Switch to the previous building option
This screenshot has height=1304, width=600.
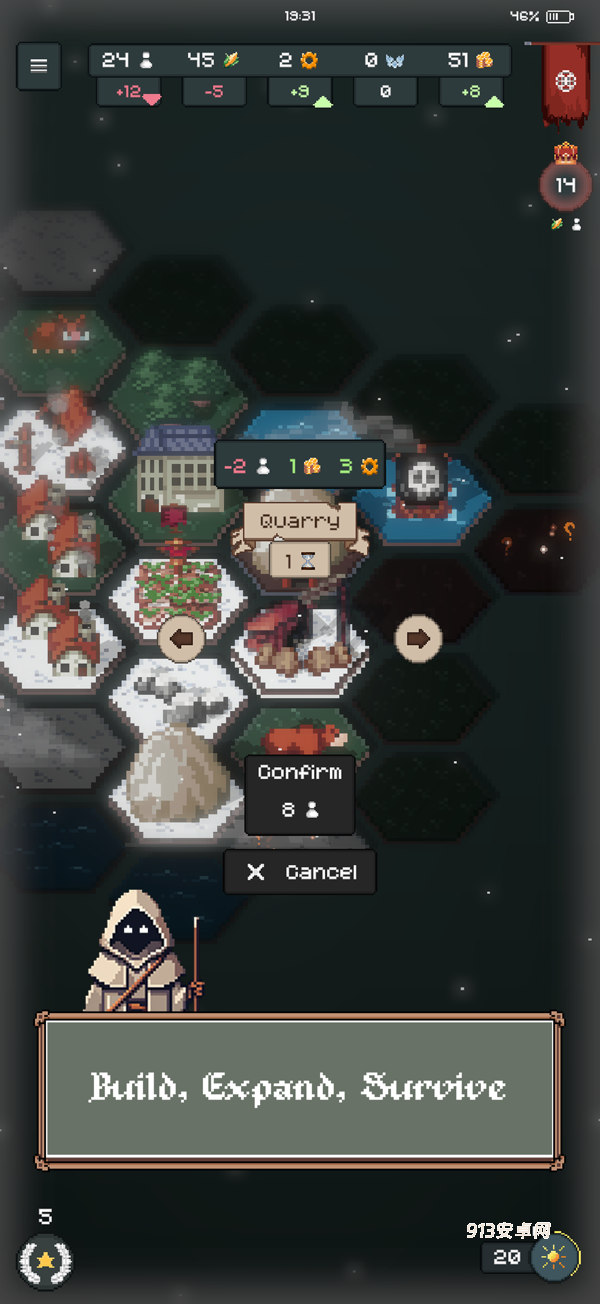pos(182,637)
